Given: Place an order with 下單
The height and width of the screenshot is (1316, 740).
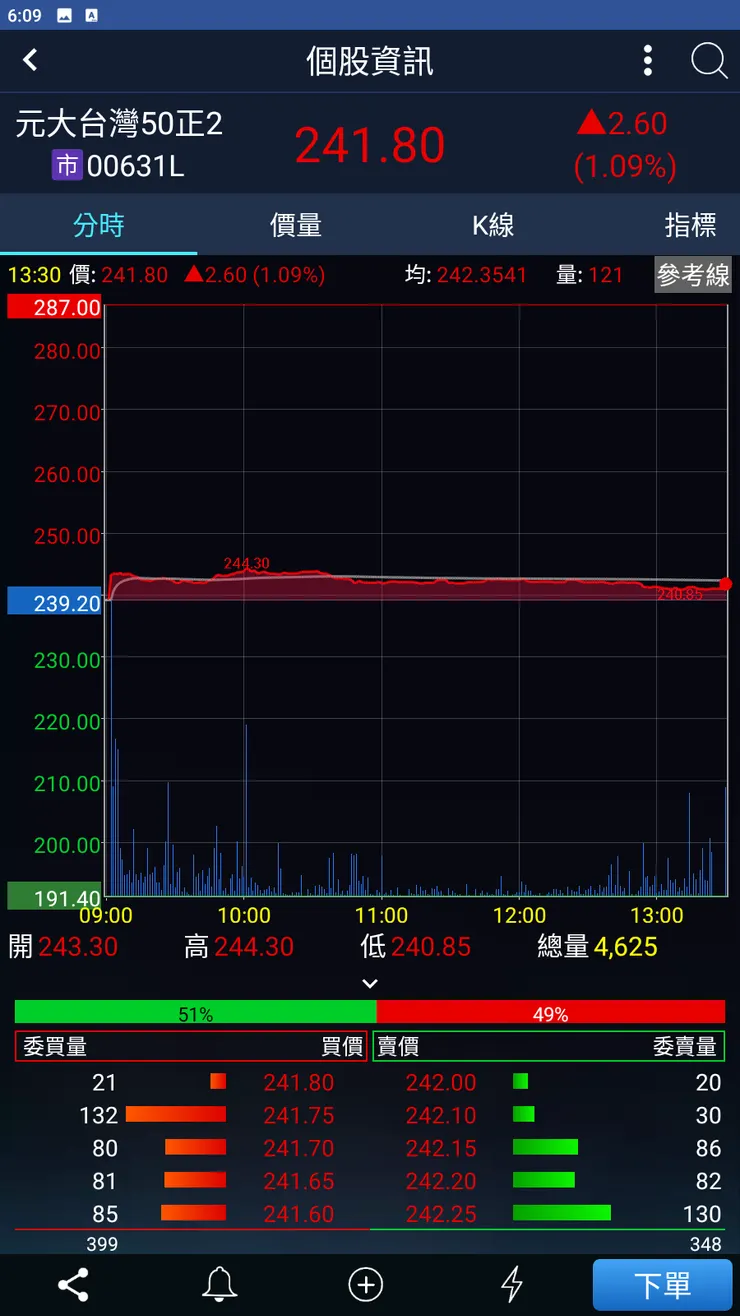Looking at the screenshot, I should 662,1284.
